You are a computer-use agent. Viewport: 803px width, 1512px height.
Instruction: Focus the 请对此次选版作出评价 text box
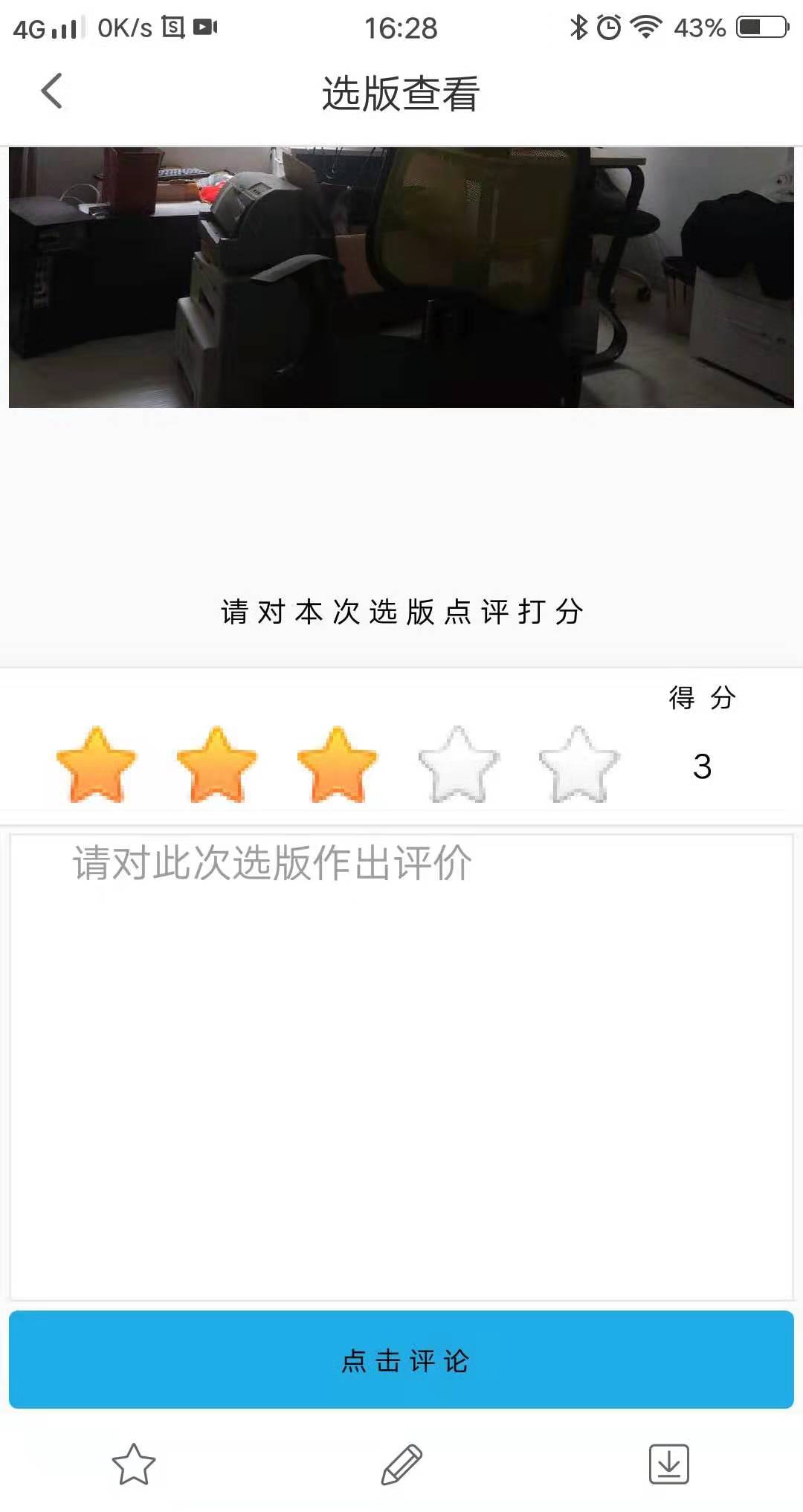point(401,1067)
